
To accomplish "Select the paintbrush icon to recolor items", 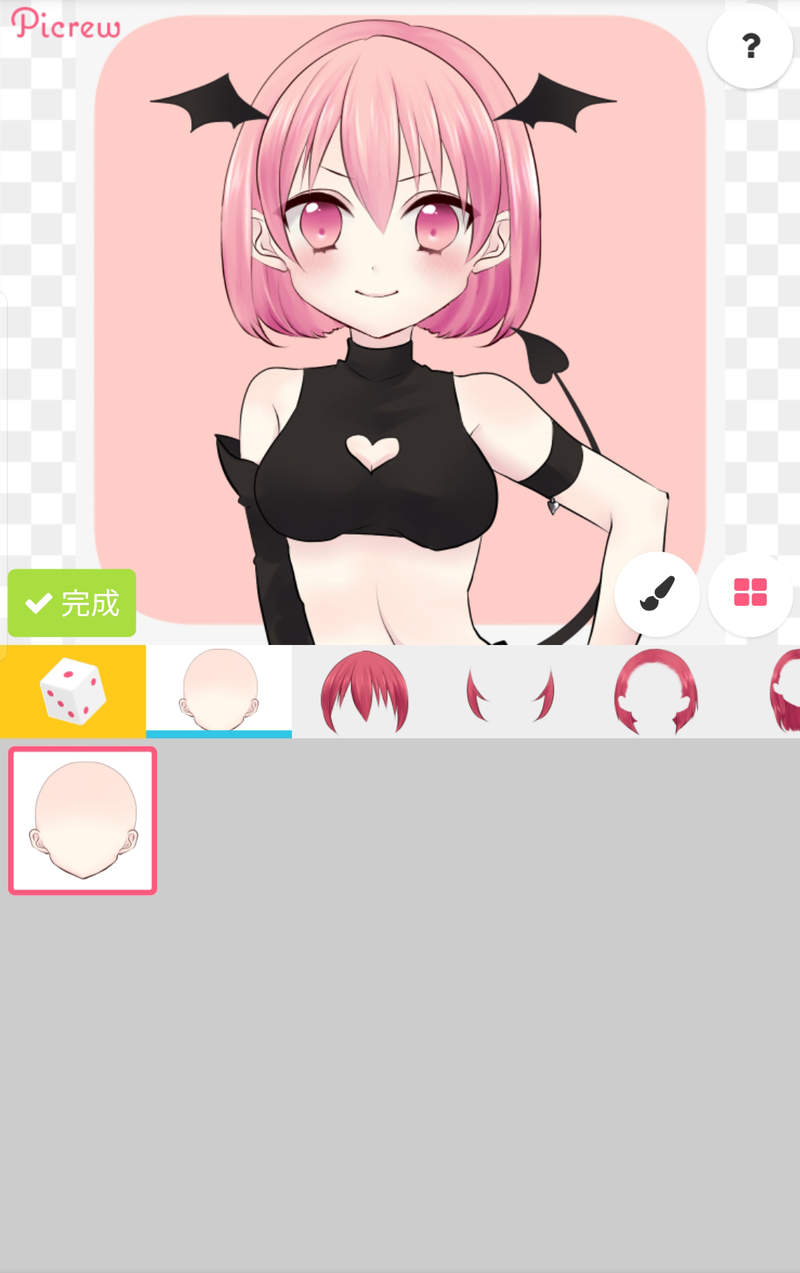I will (657, 594).
